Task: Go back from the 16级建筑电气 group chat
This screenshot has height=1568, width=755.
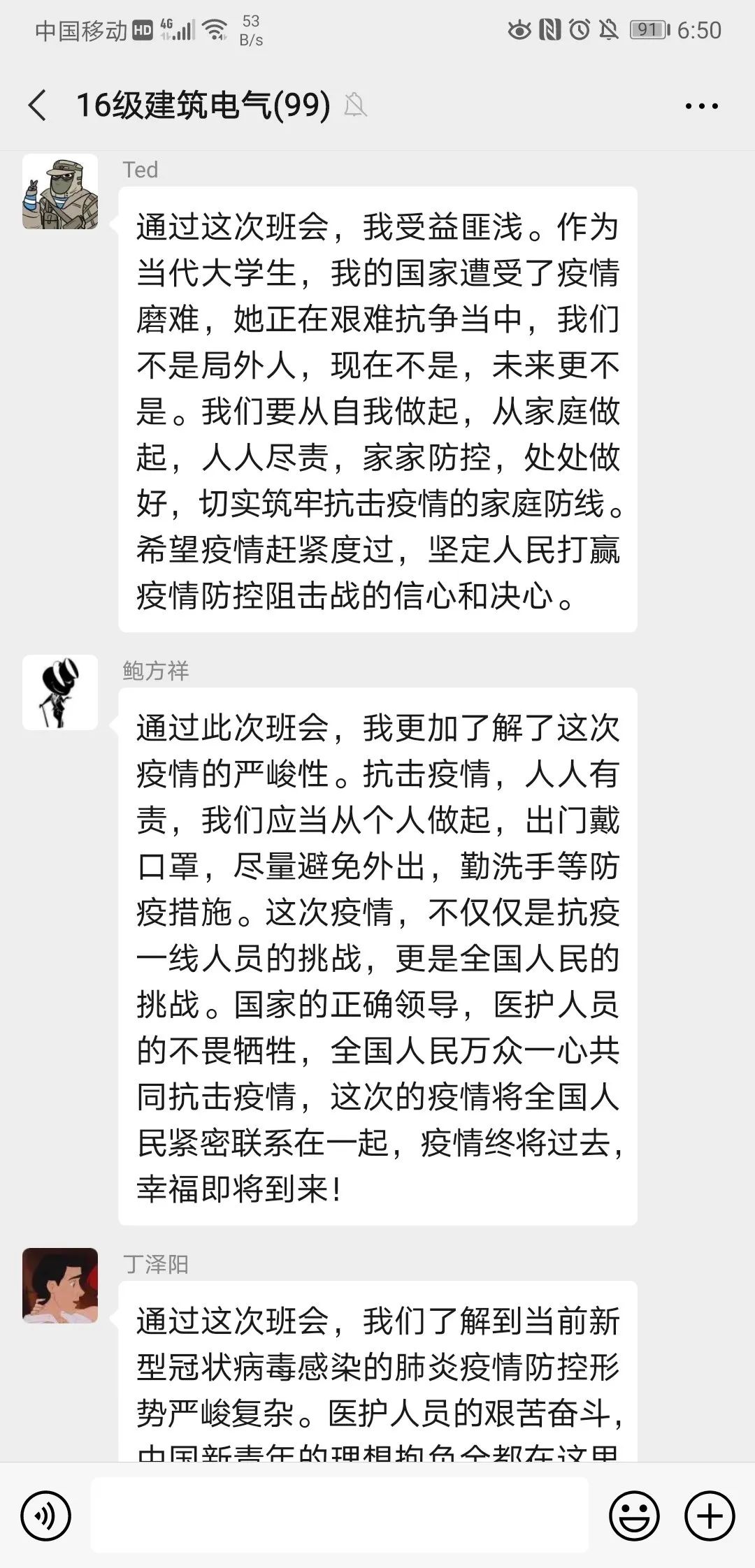Action: [x=38, y=106]
